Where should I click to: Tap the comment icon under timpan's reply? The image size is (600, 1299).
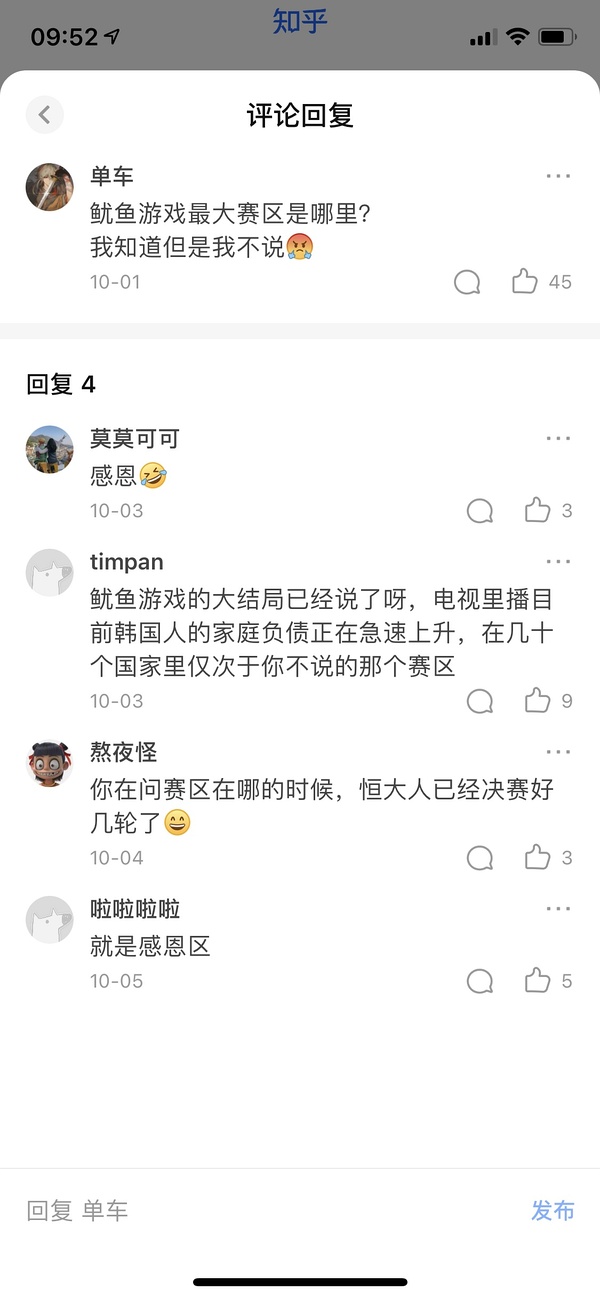click(480, 701)
